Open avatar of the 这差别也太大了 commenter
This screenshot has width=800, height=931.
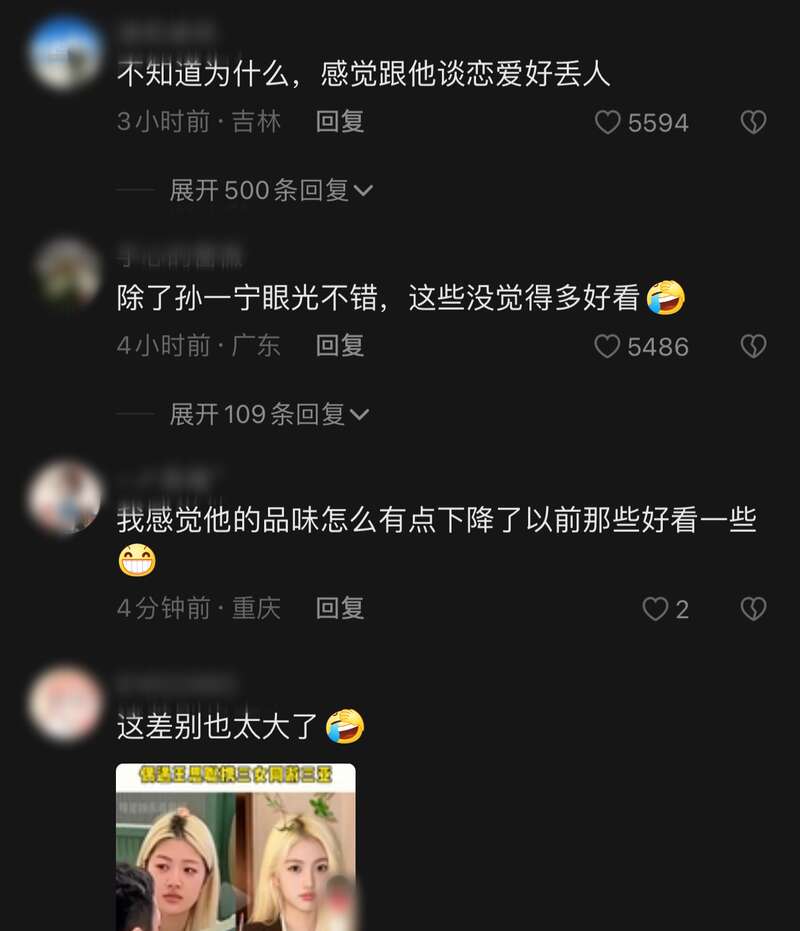point(66,703)
